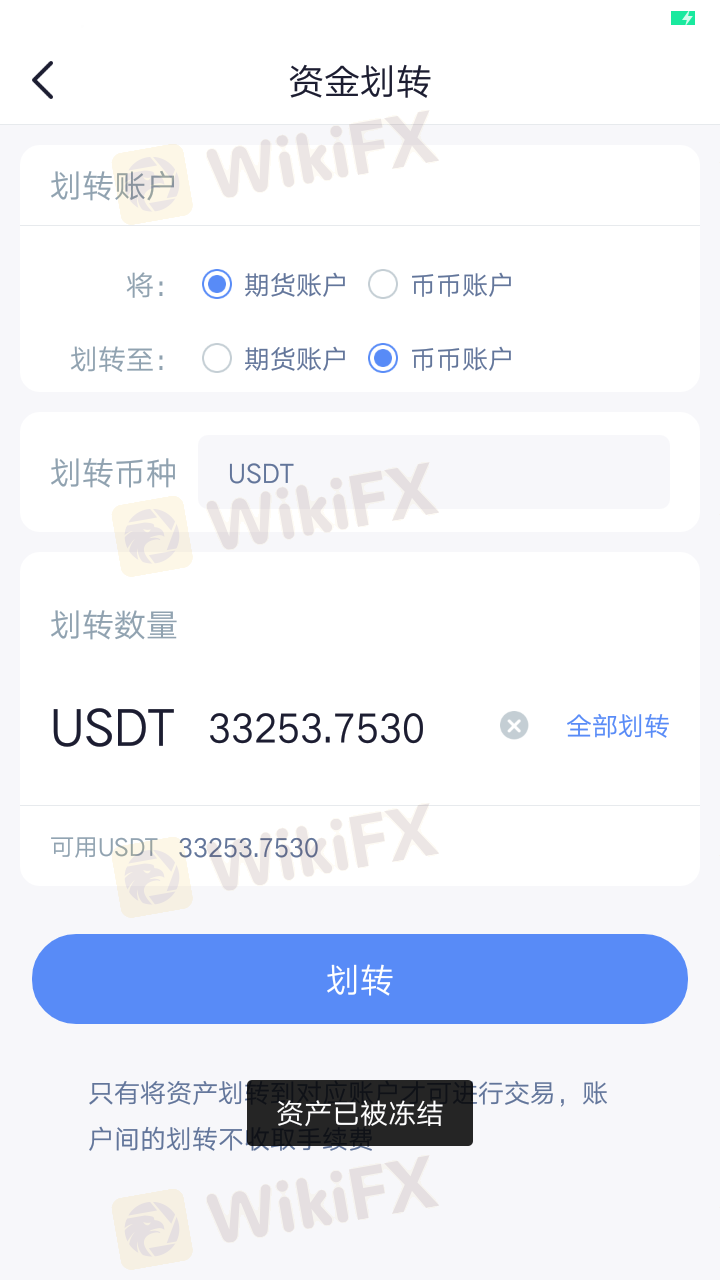Go back from the 资金划转 page

click(x=43, y=80)
